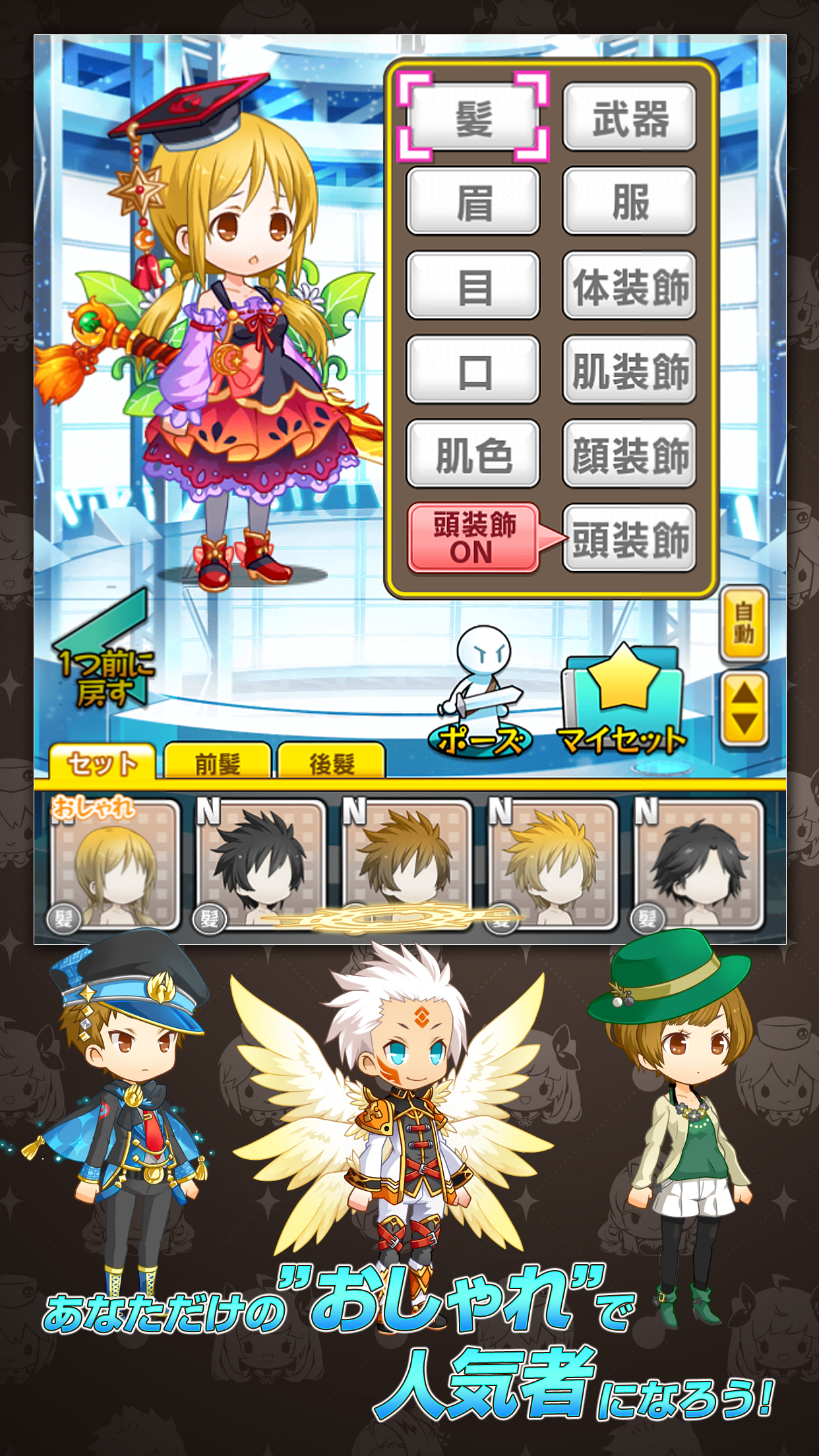Select the 眉 (eyebrow) editing category
This screenshot has width=819, height=1456.
[473, 202]
